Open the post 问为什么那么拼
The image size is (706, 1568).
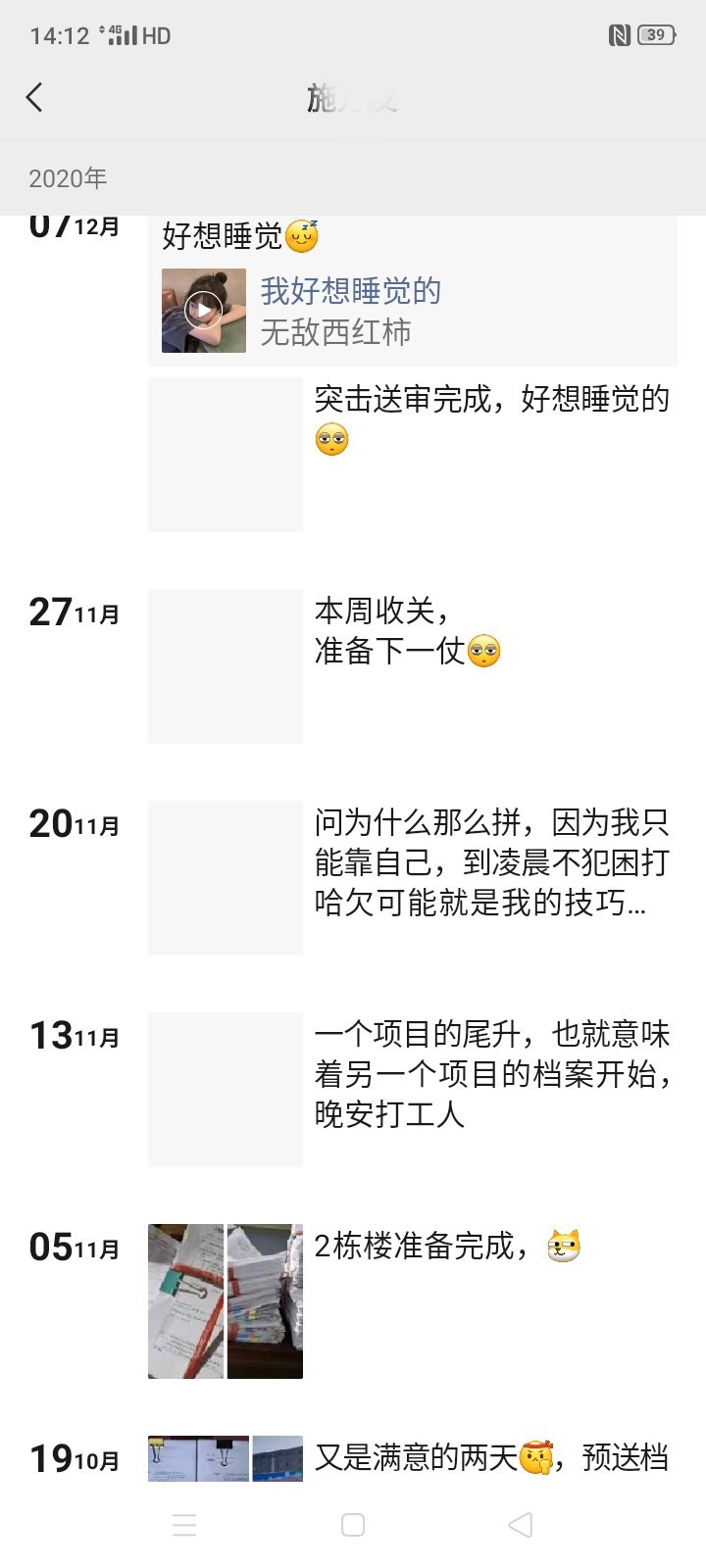(x=413, y=878)
